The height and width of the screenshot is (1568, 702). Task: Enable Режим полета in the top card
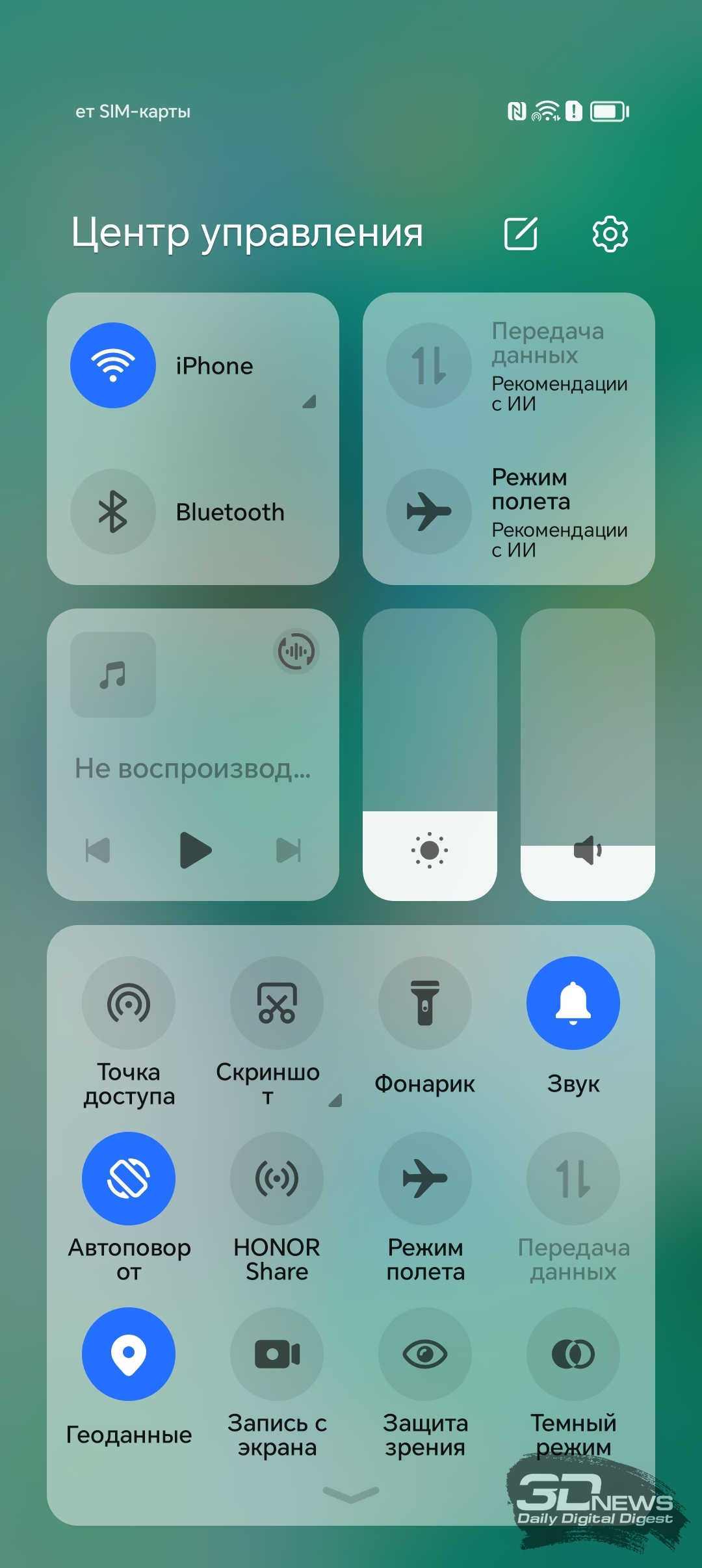(x=429, y=512)
